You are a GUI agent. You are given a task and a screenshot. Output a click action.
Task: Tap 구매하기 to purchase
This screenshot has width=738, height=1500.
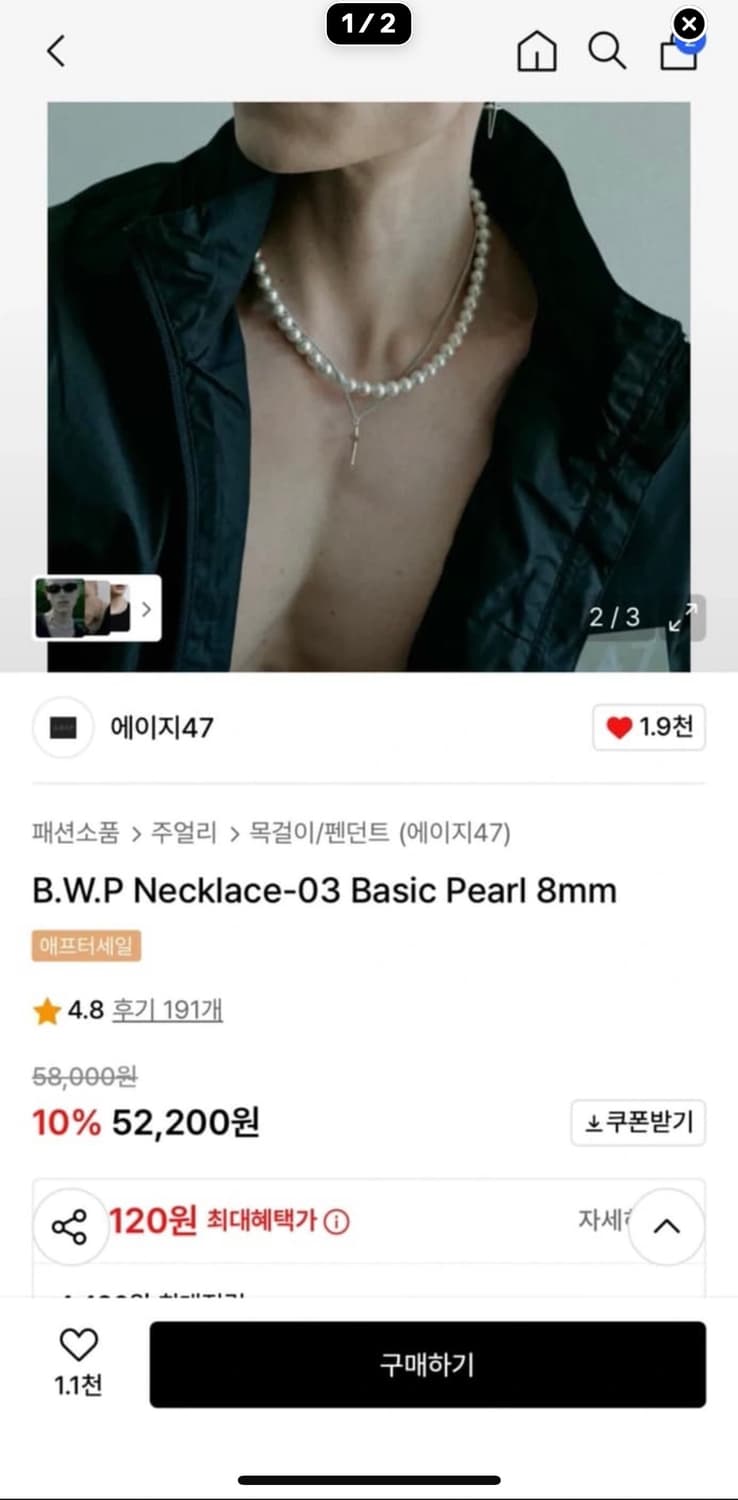428,1363
